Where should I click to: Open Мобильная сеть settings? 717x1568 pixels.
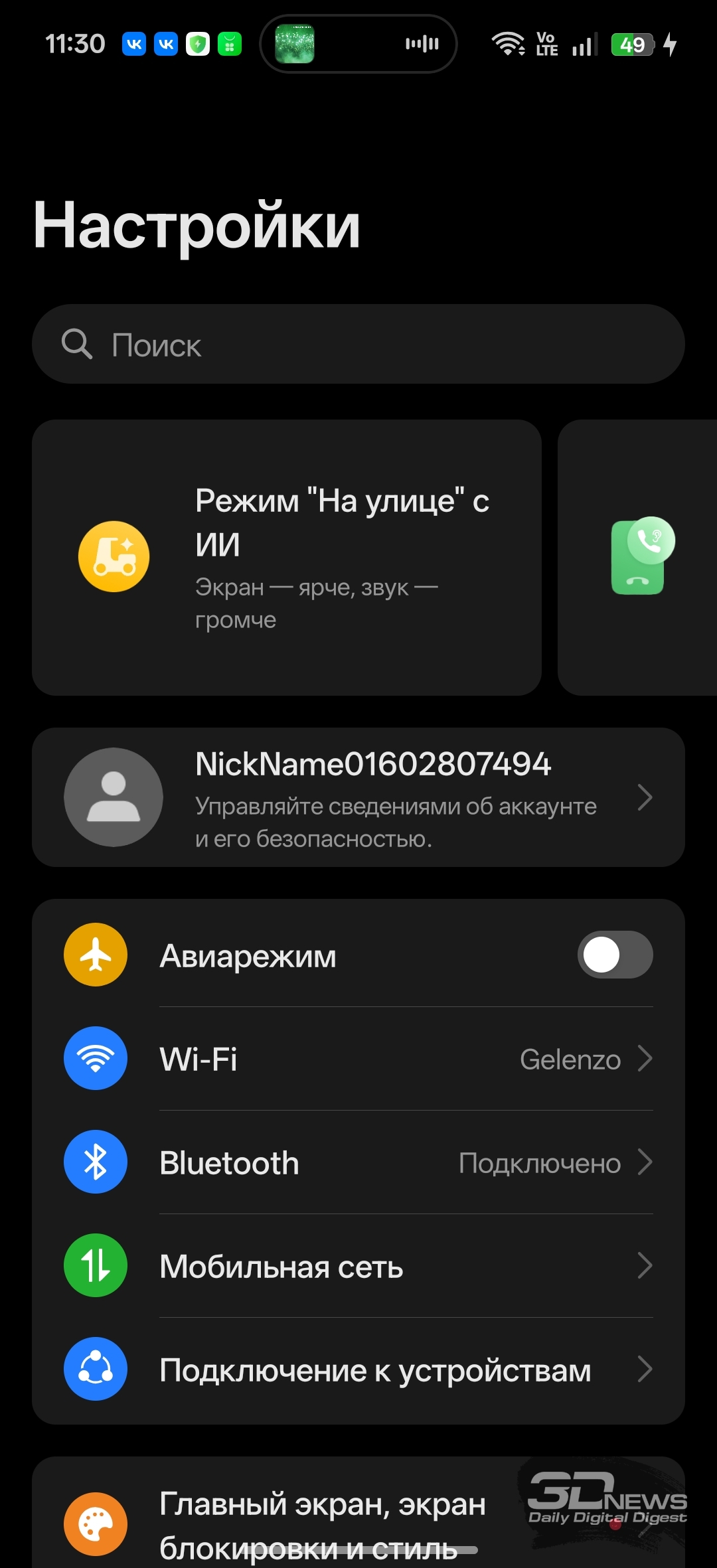[x=358, y=1266]
